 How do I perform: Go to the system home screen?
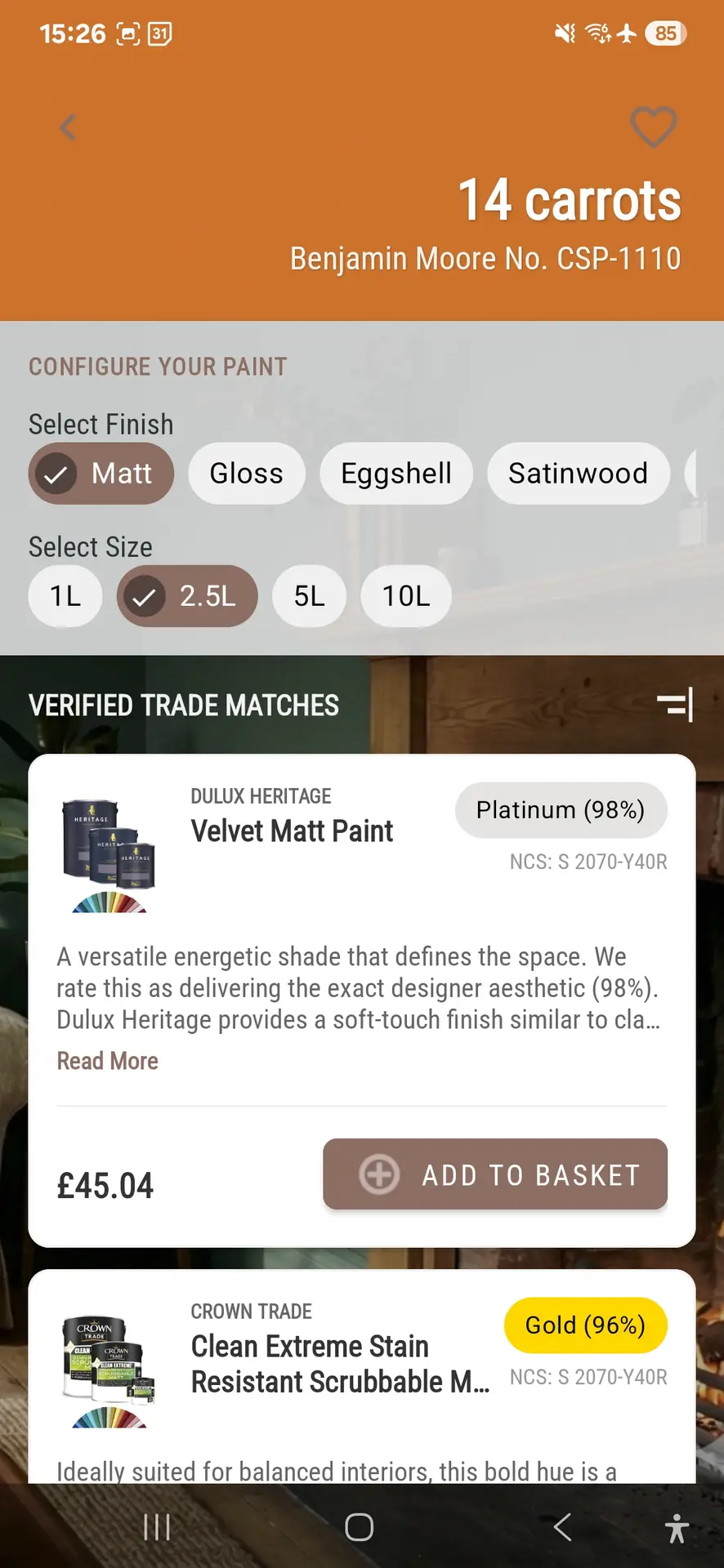(360, 1527)
